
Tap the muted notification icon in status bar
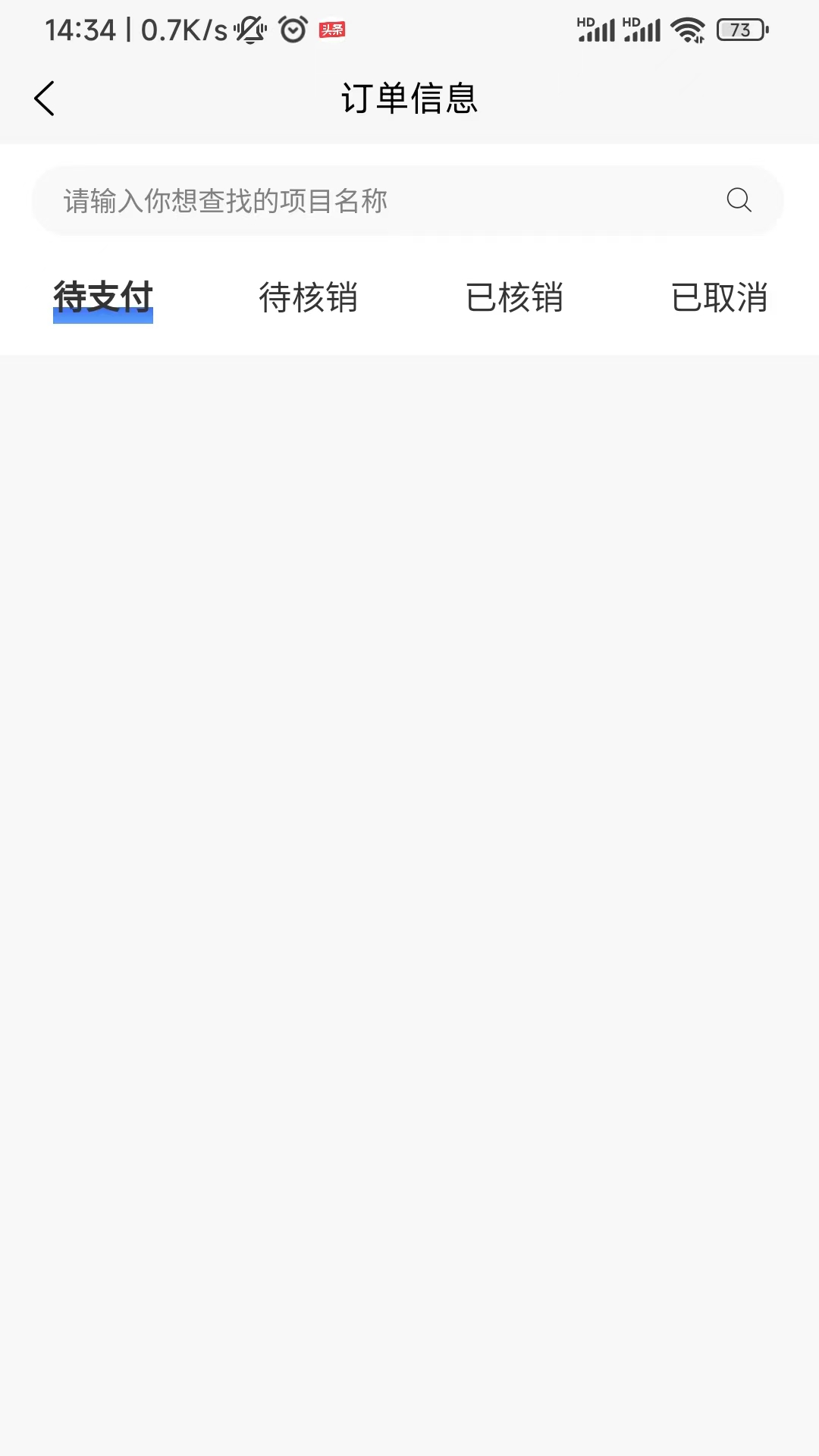250,30
